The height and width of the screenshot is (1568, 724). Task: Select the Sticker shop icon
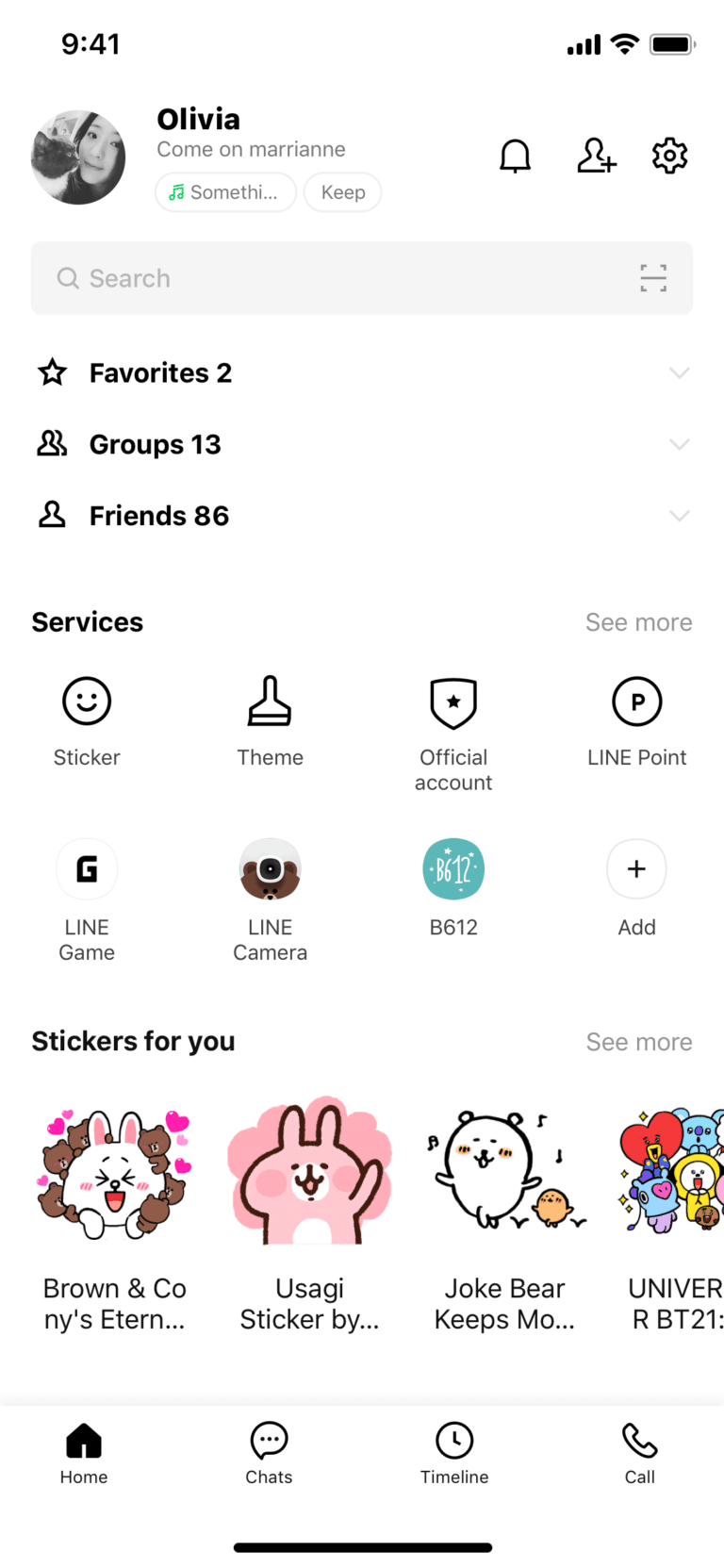(87, 701)
